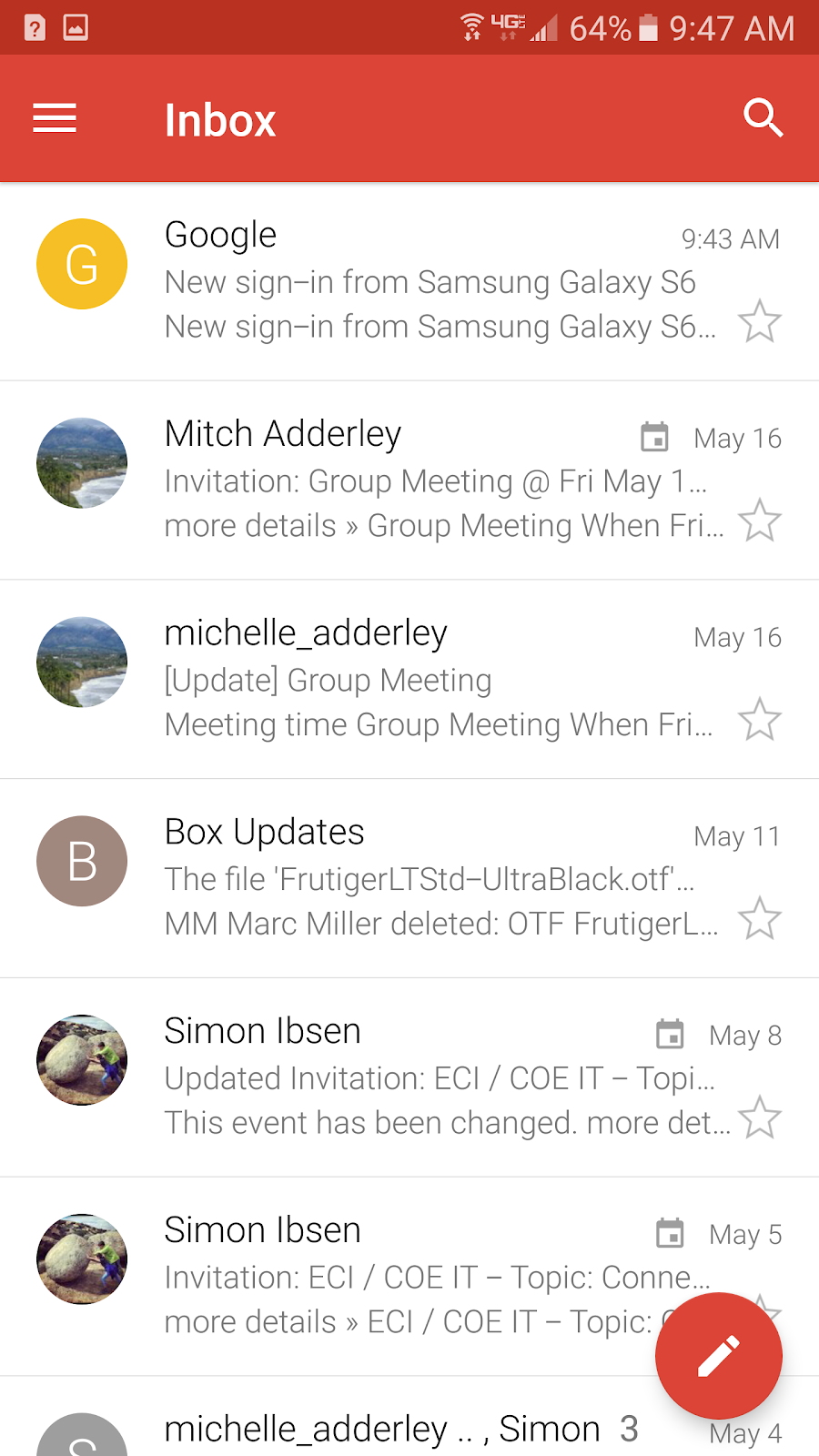
Task: Open the navigation drawer menu
Action: click(x=55, y=118)
